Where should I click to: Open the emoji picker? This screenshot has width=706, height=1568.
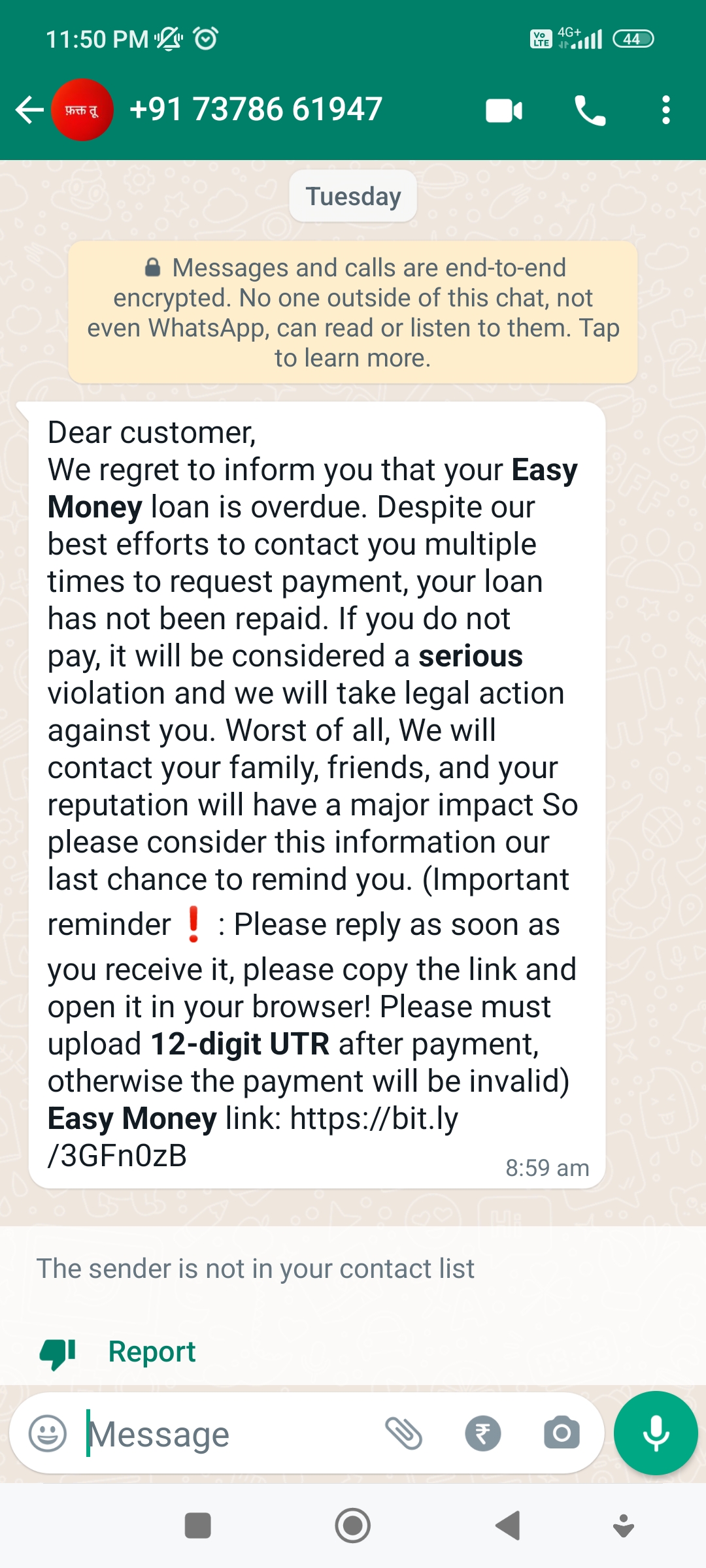[48, 1434]
